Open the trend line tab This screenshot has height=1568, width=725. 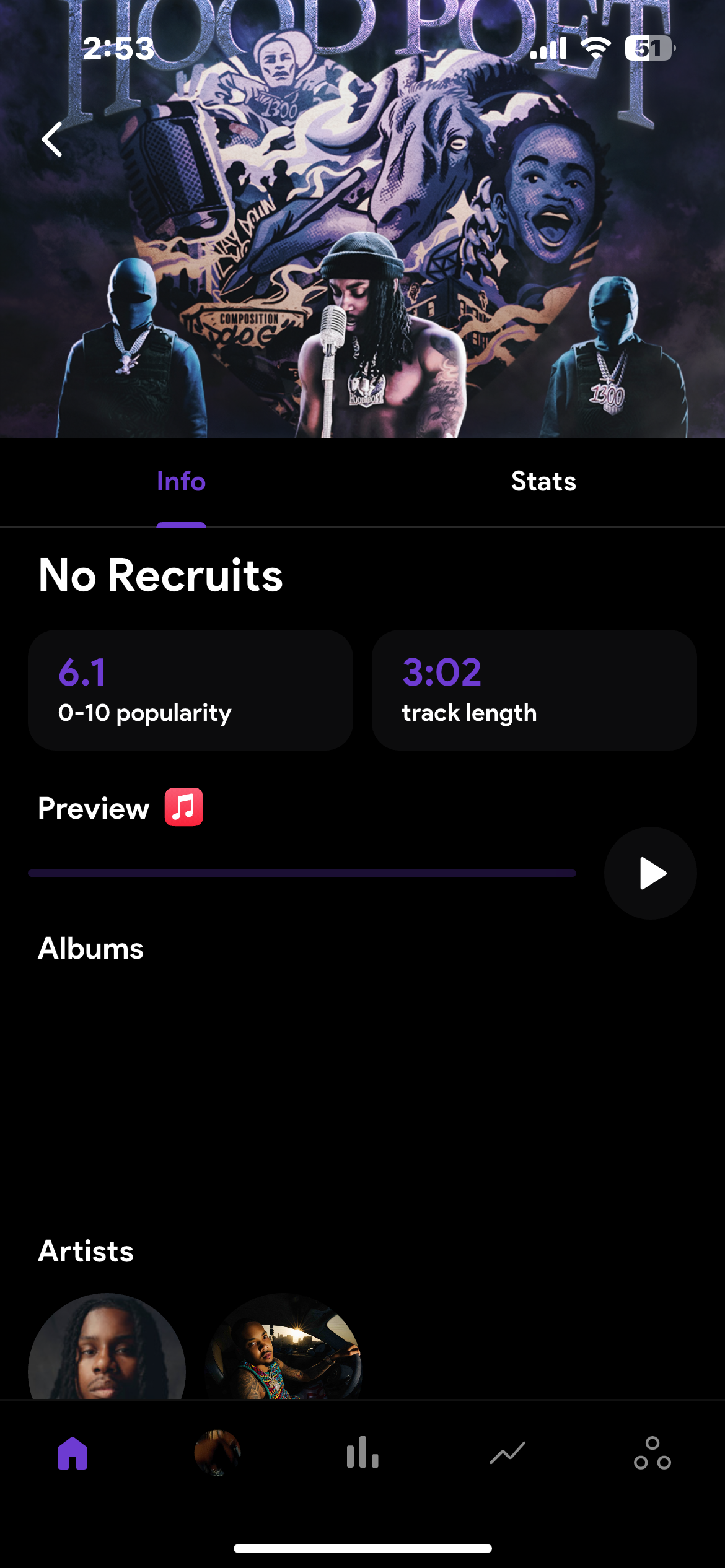point(507,1453)
